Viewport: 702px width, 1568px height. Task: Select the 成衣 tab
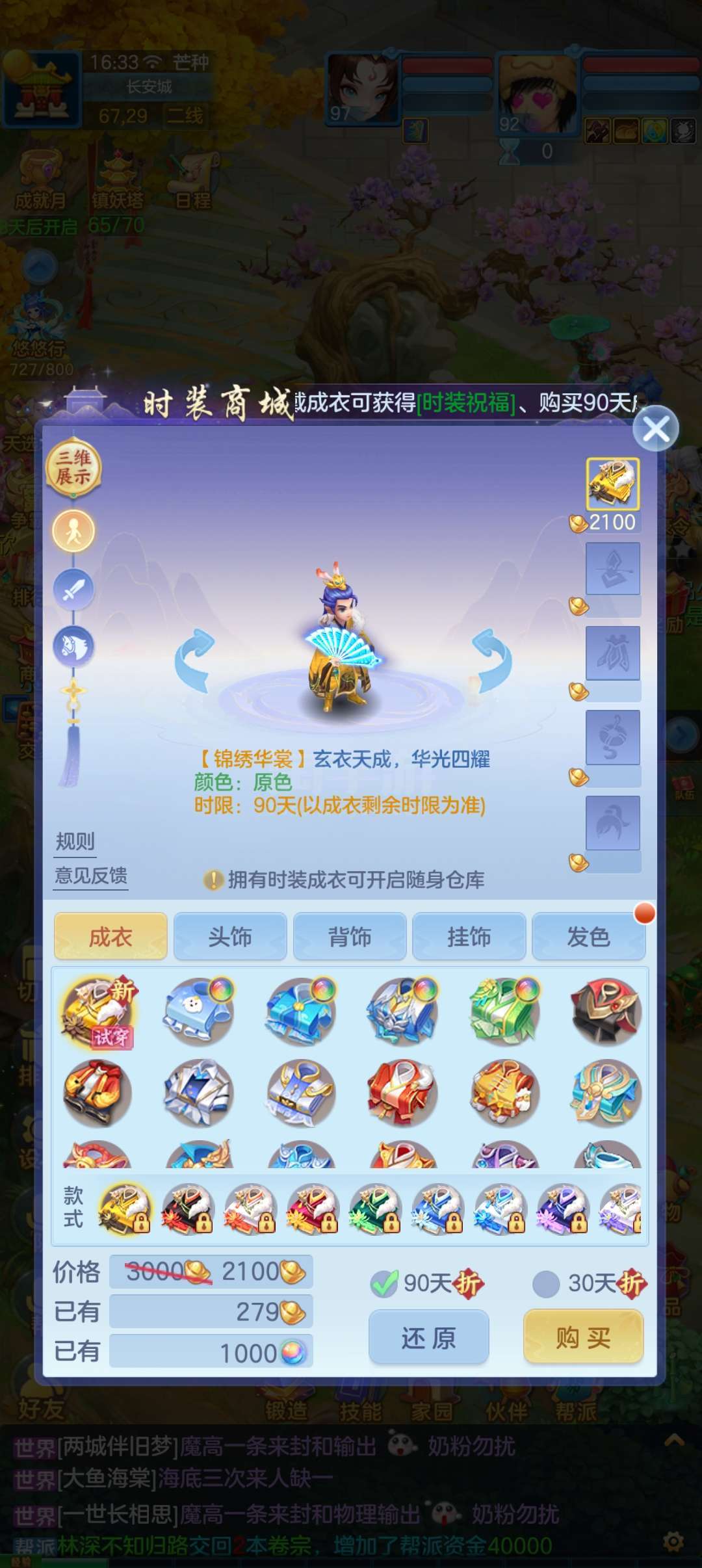(x=110, y=937)
